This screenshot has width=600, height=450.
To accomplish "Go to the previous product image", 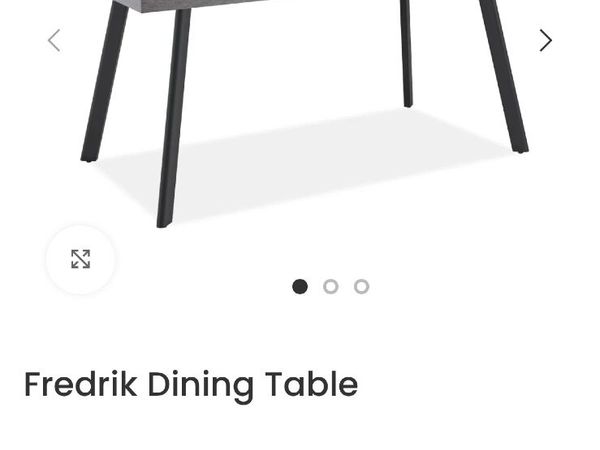I will pos(54,40).
